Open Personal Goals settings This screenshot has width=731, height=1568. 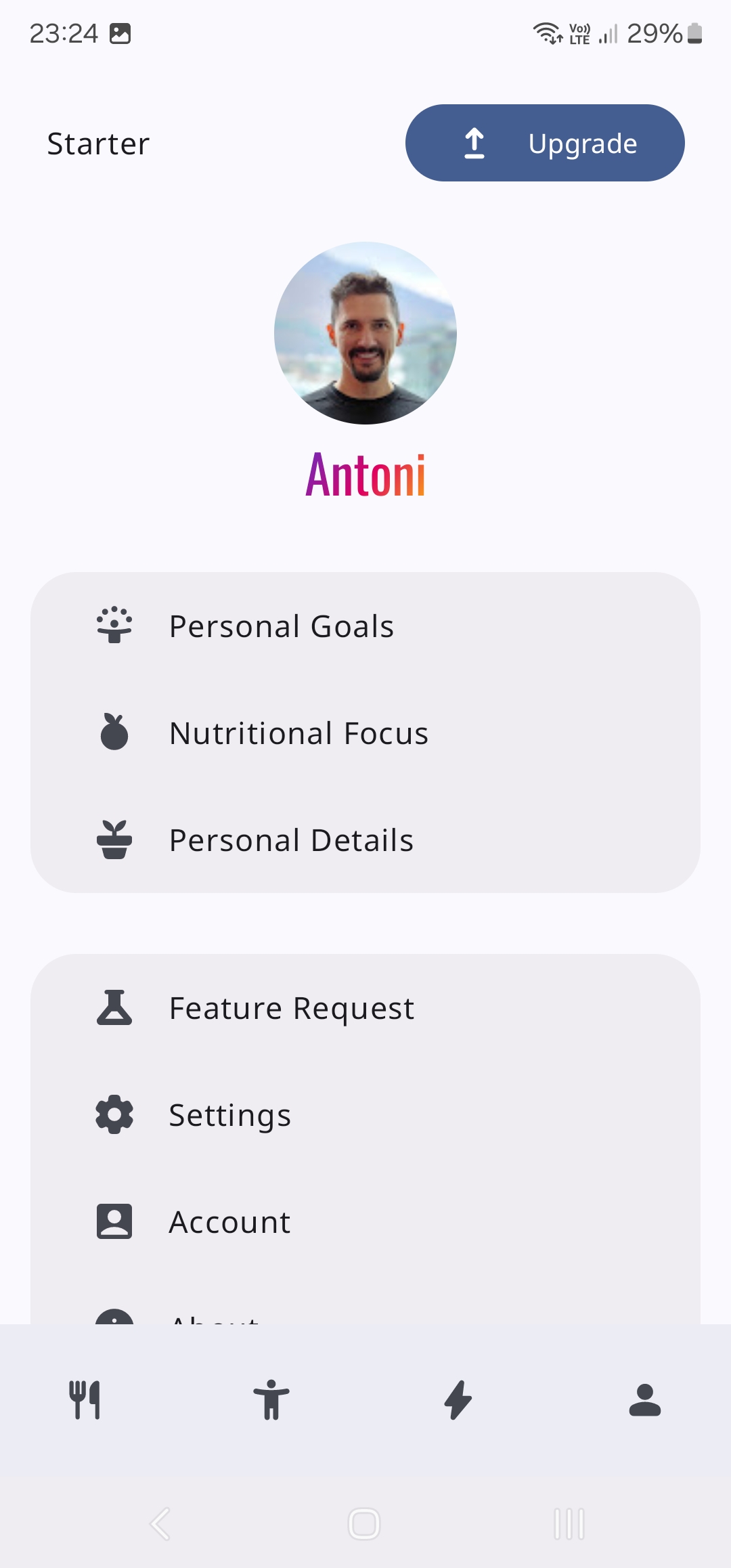282,626
